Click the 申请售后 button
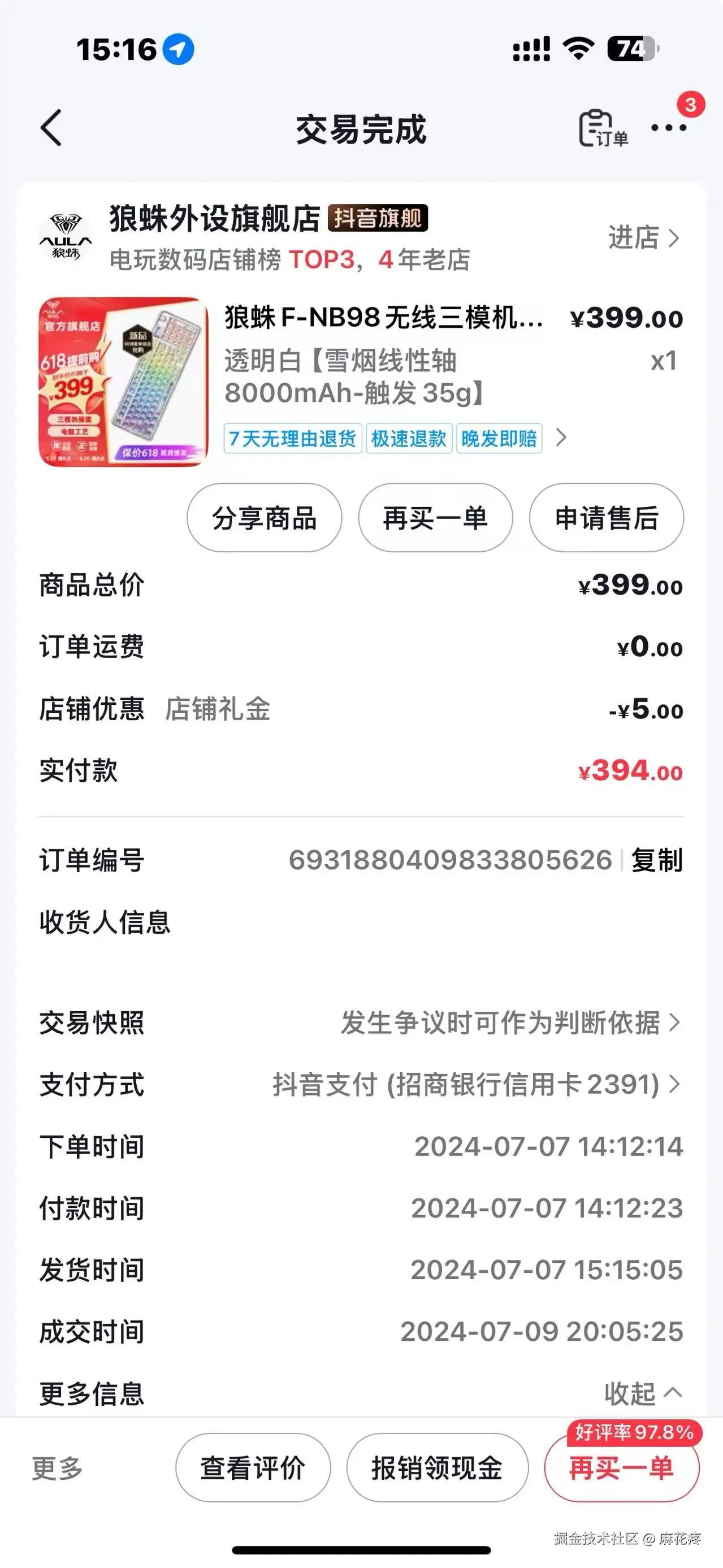 [605, 518]
